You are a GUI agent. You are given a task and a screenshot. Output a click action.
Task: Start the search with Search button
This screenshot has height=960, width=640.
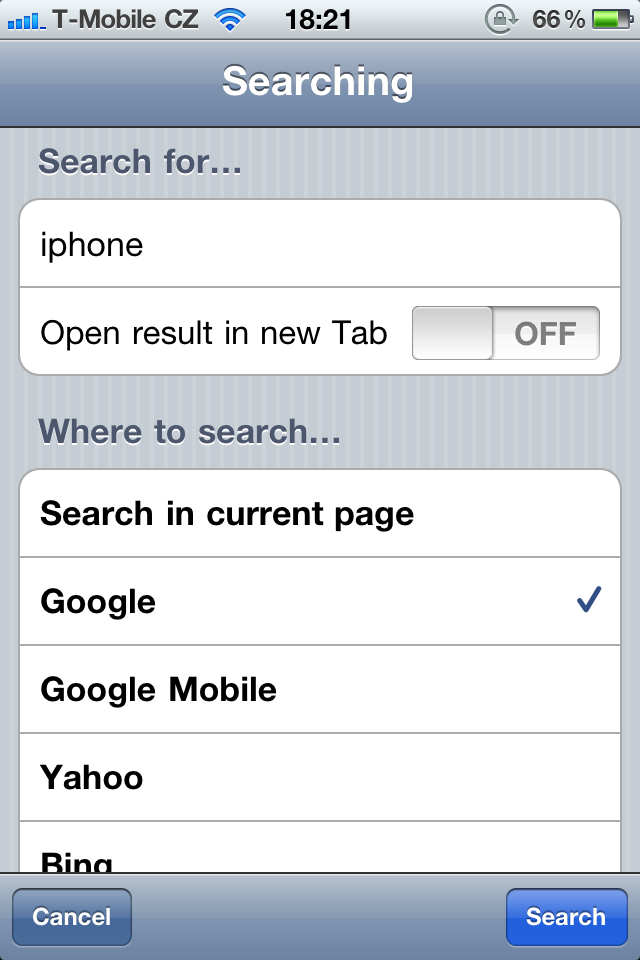(x=566, y=917)
